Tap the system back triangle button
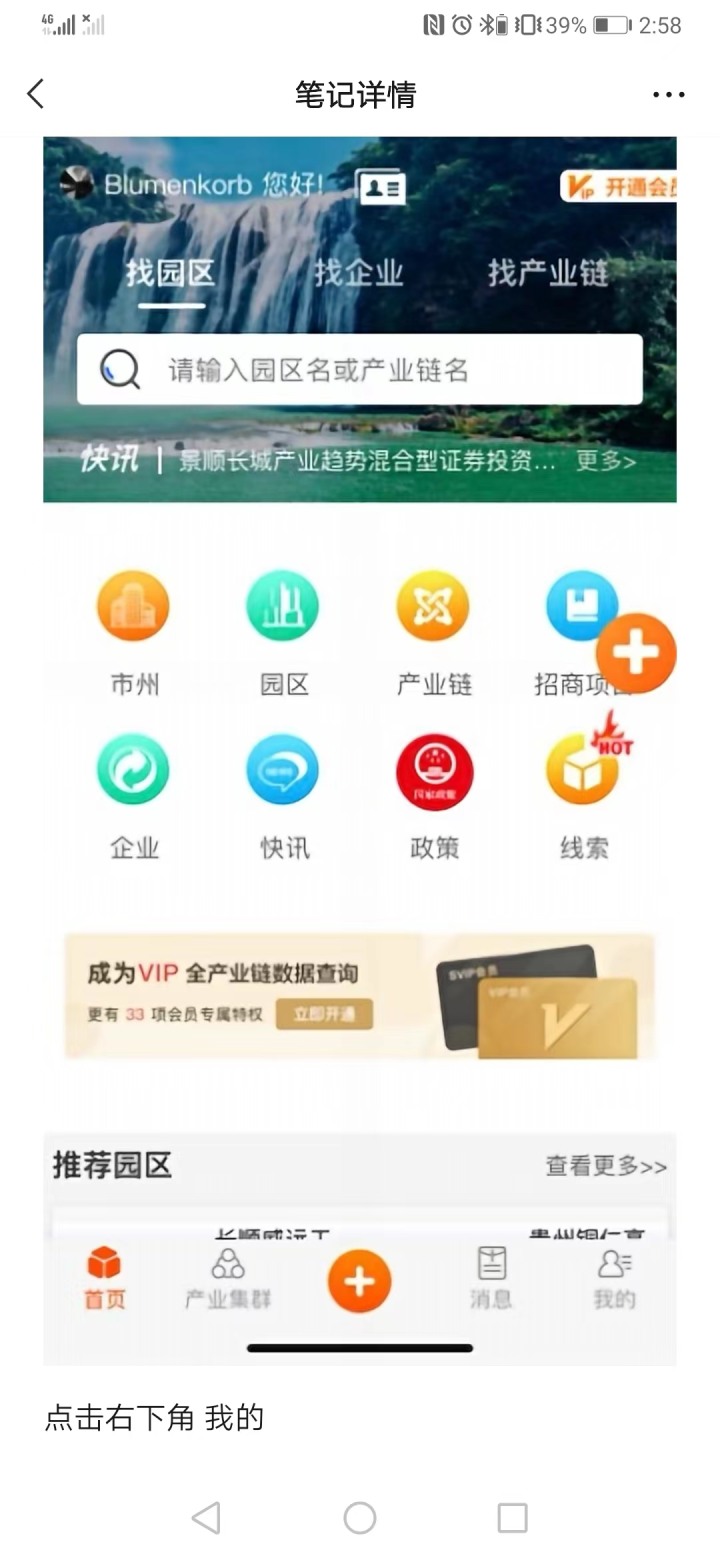 click(x=206, y=1518)
